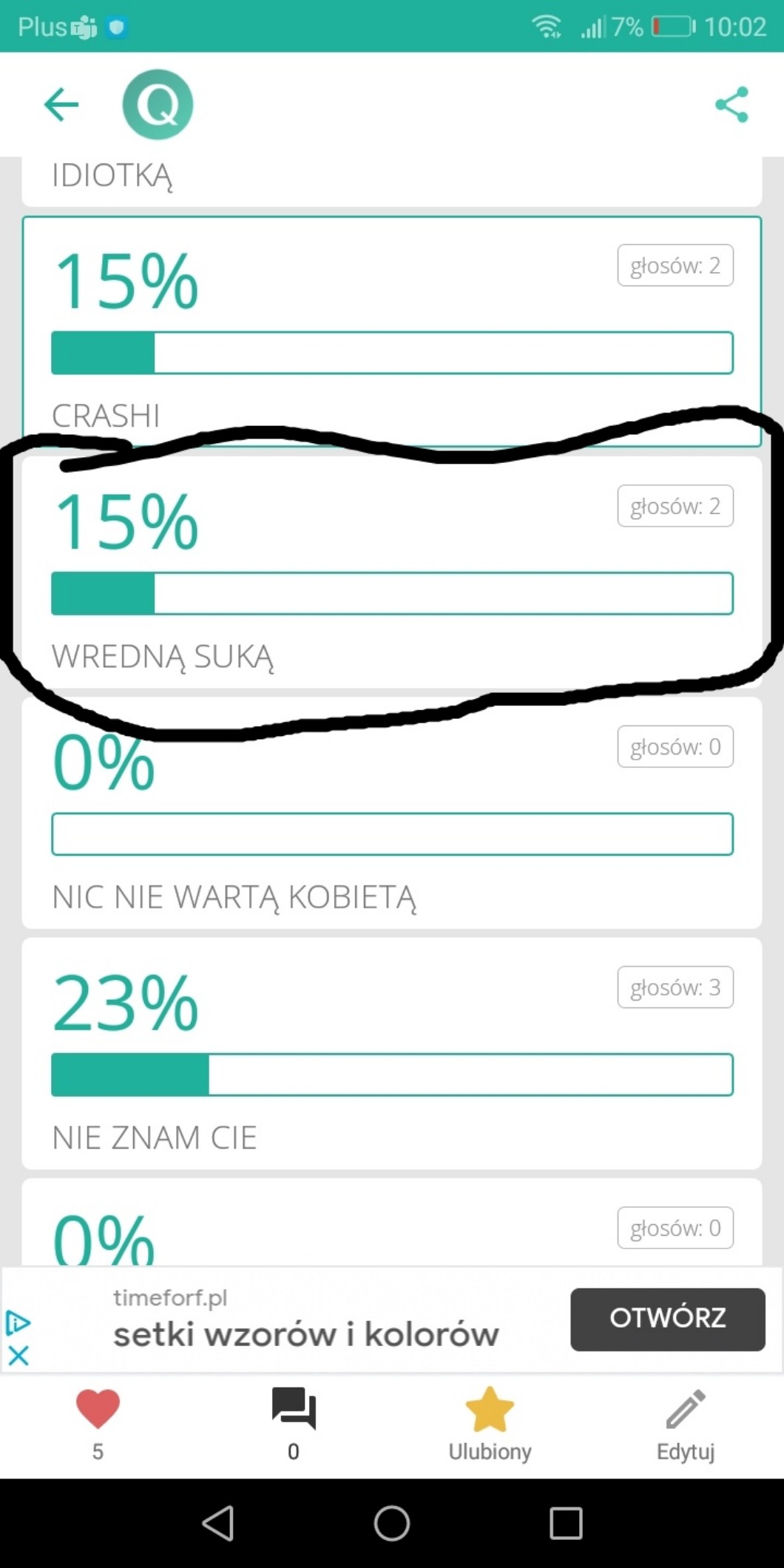
Task: Tap the system home button
Action: click(392, 1524)
